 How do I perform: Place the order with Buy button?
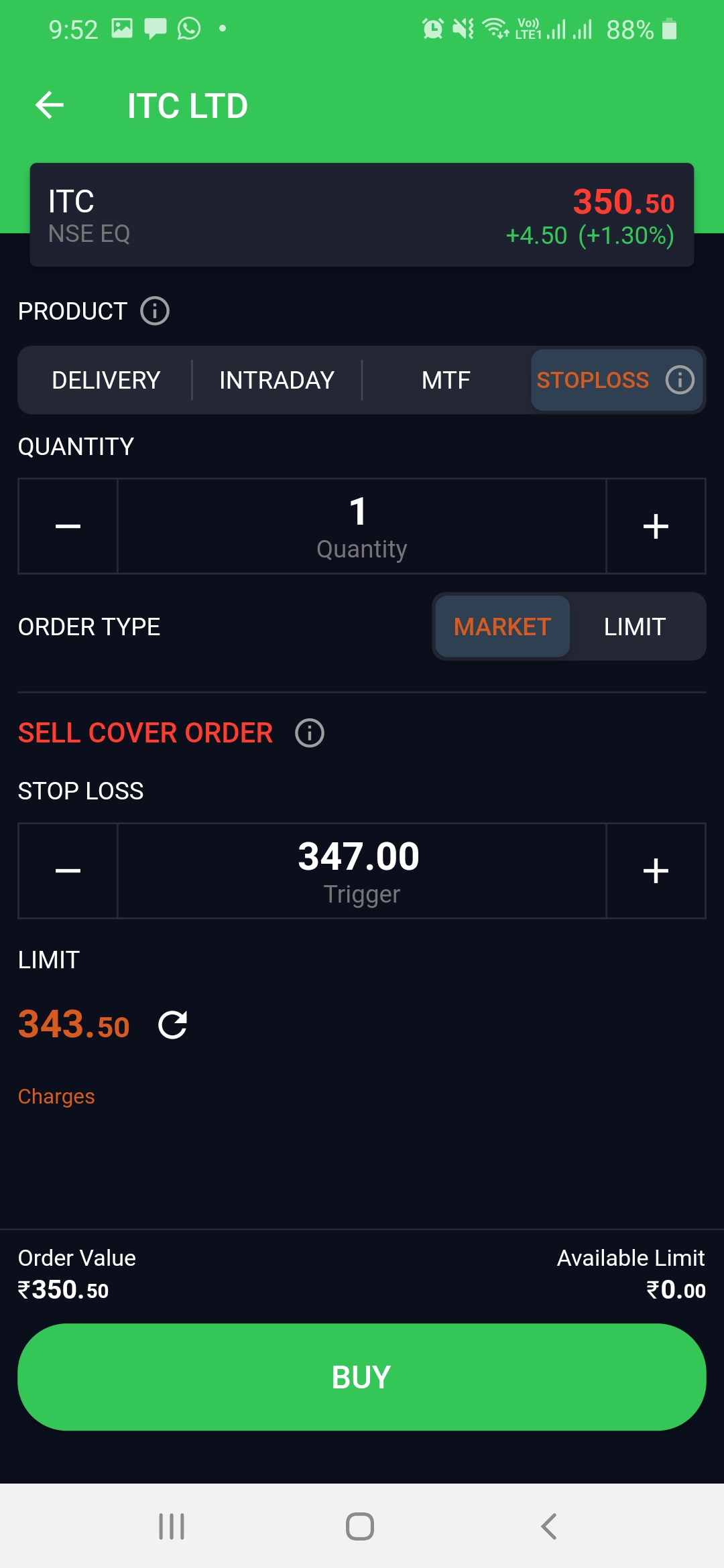point(361,1377)
